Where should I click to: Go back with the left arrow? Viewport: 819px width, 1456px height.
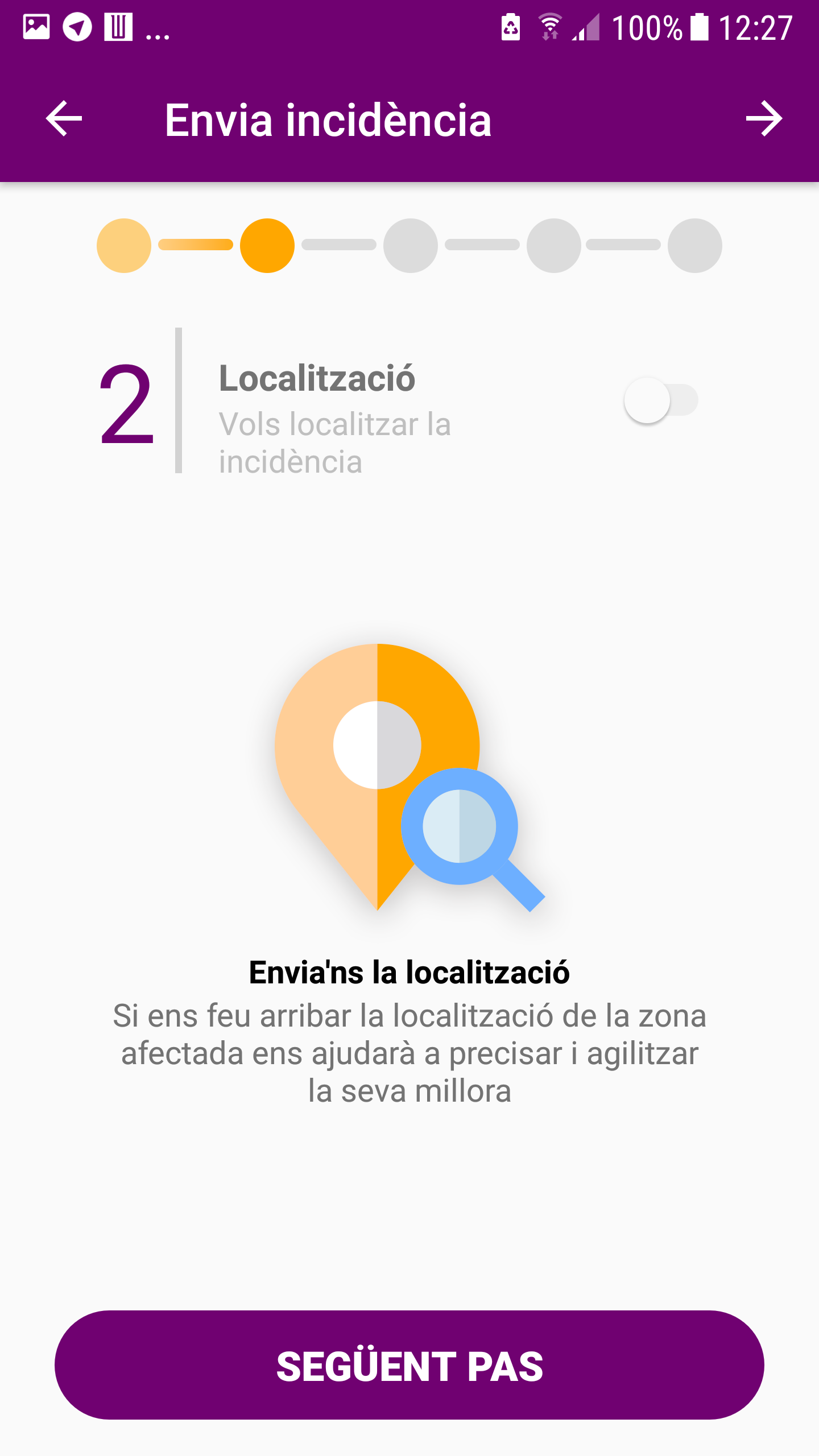(x=64, y=119)
